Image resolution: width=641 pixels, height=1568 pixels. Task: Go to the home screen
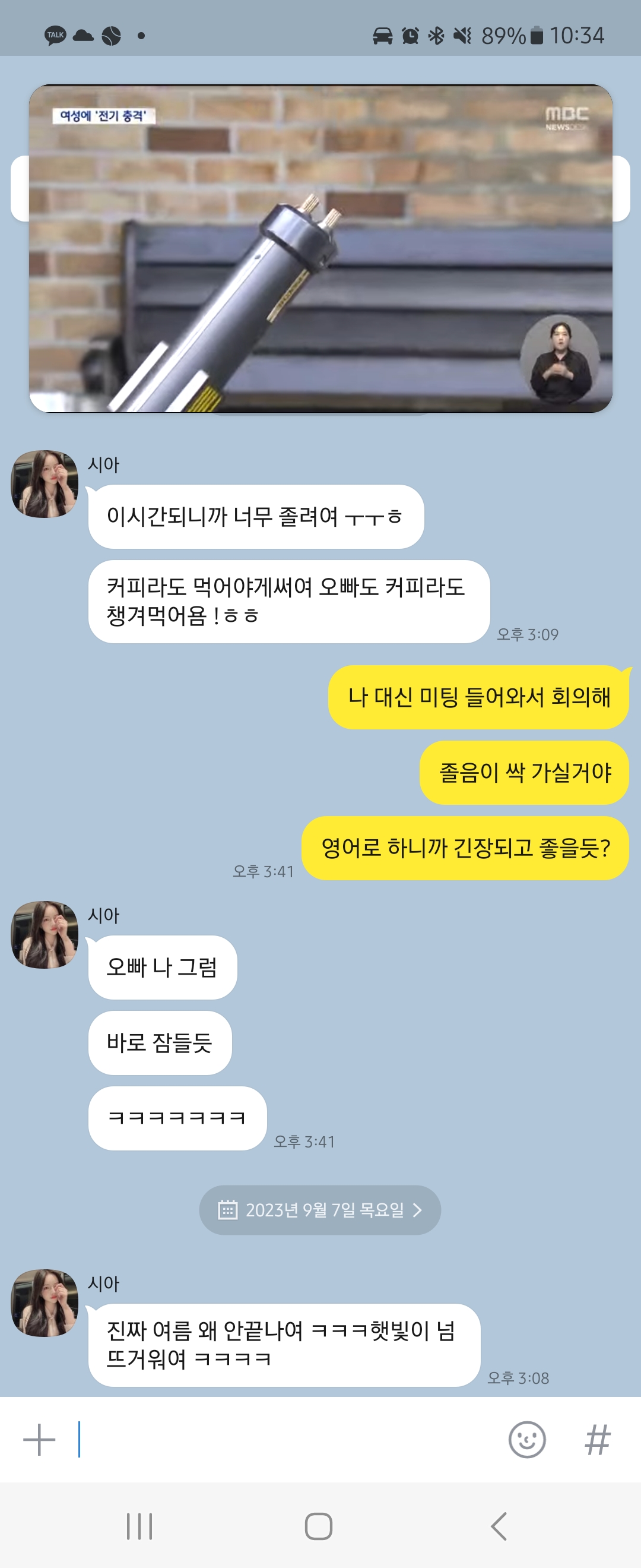click(319, 1526)
